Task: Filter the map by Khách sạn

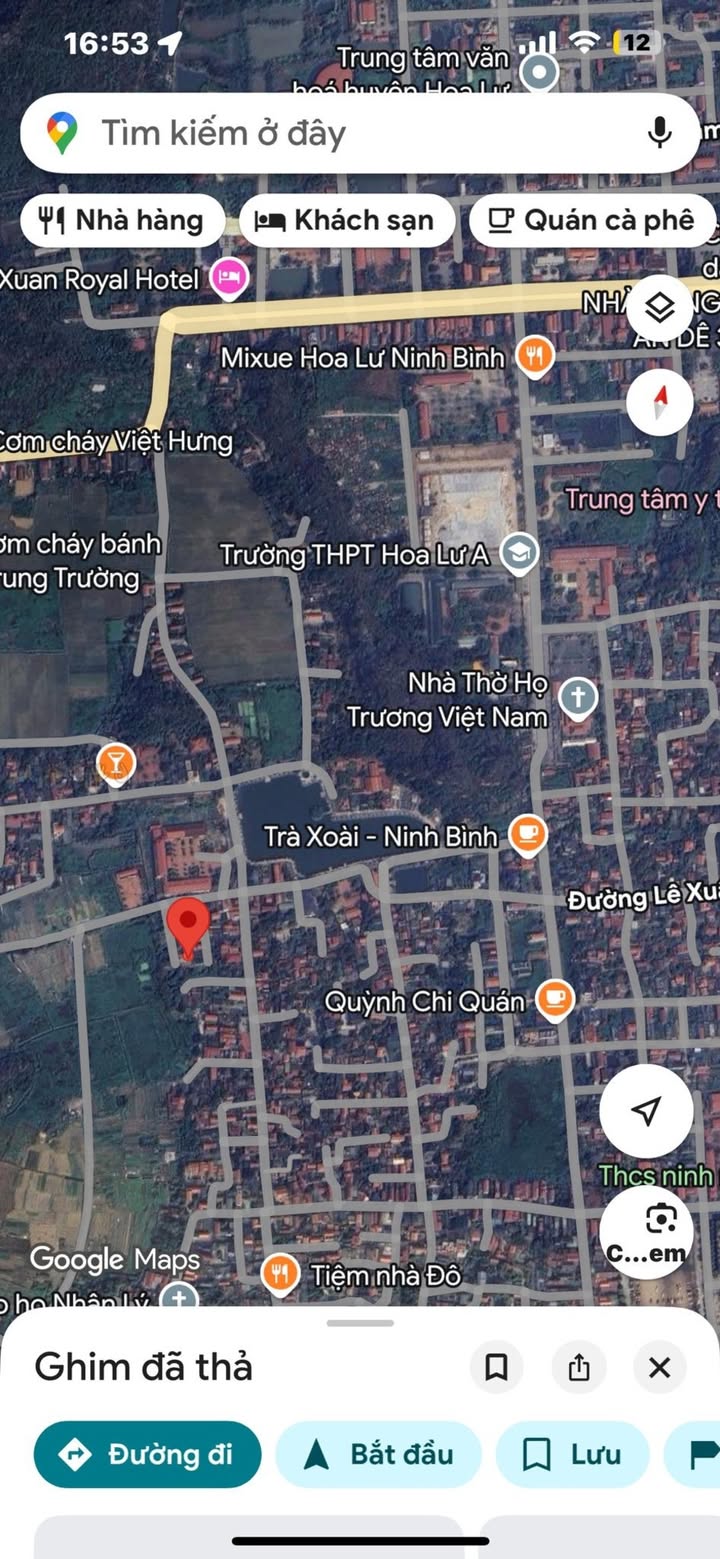Action: click(346, 221)
